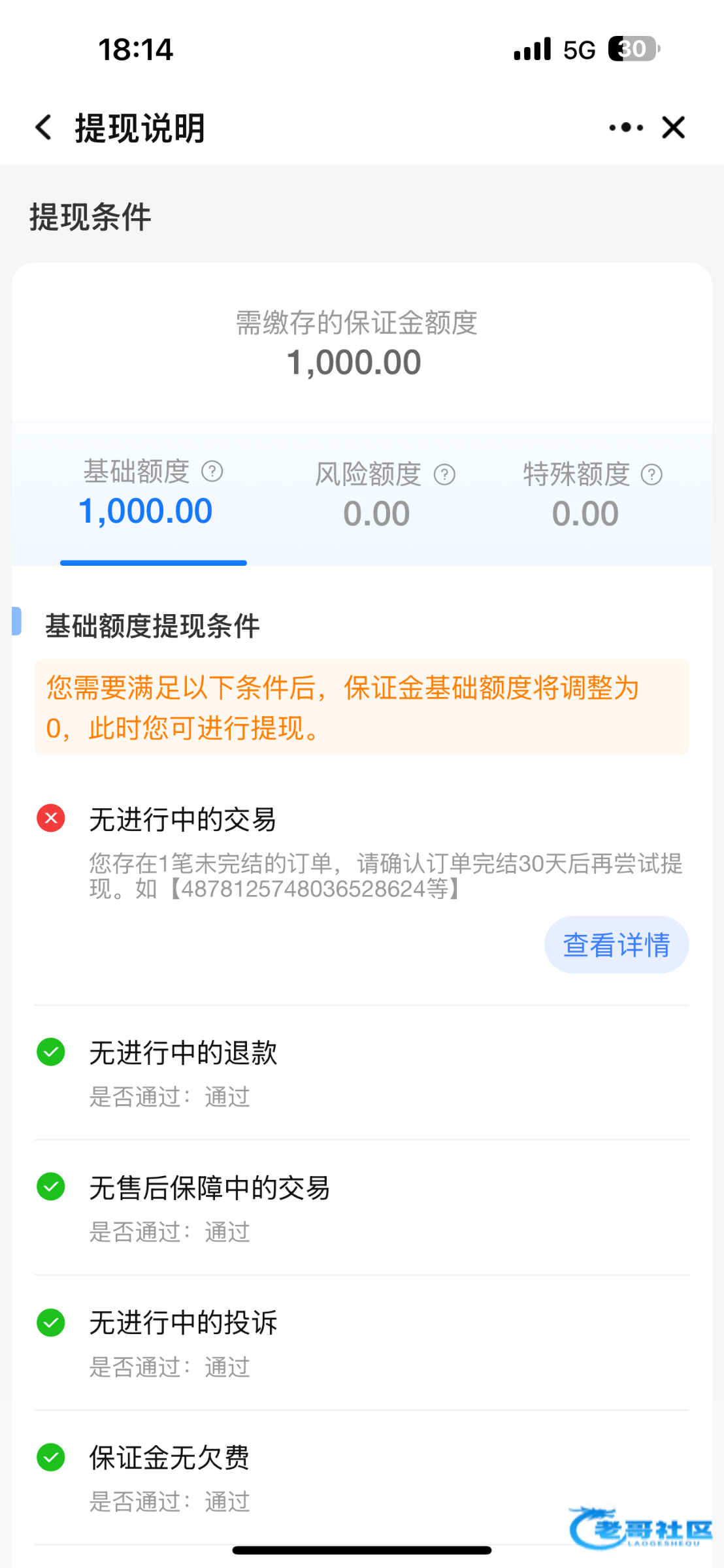This screenshot has width=724, height=1568.
Task: Tap 查看详情 for unfinished order
Action: (616, 945)
